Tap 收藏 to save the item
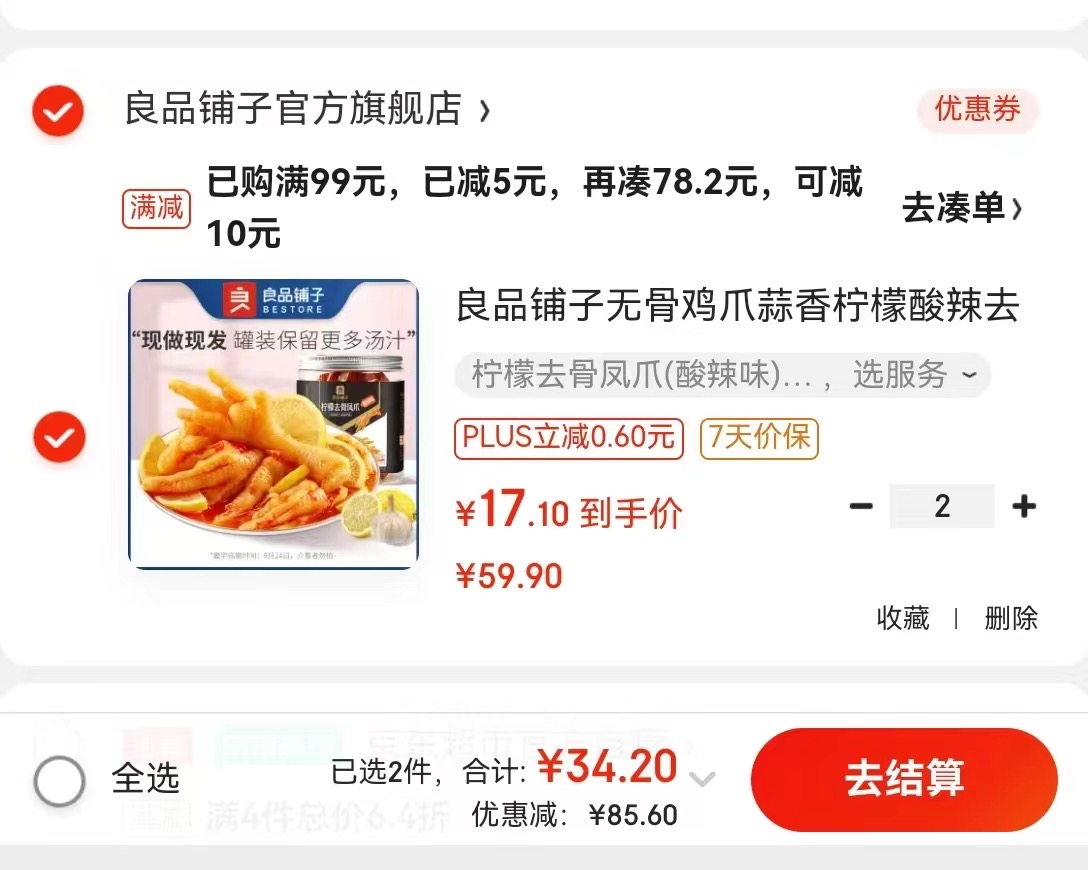Viewport: 1088px width, 870px height. tap(903, 618)
